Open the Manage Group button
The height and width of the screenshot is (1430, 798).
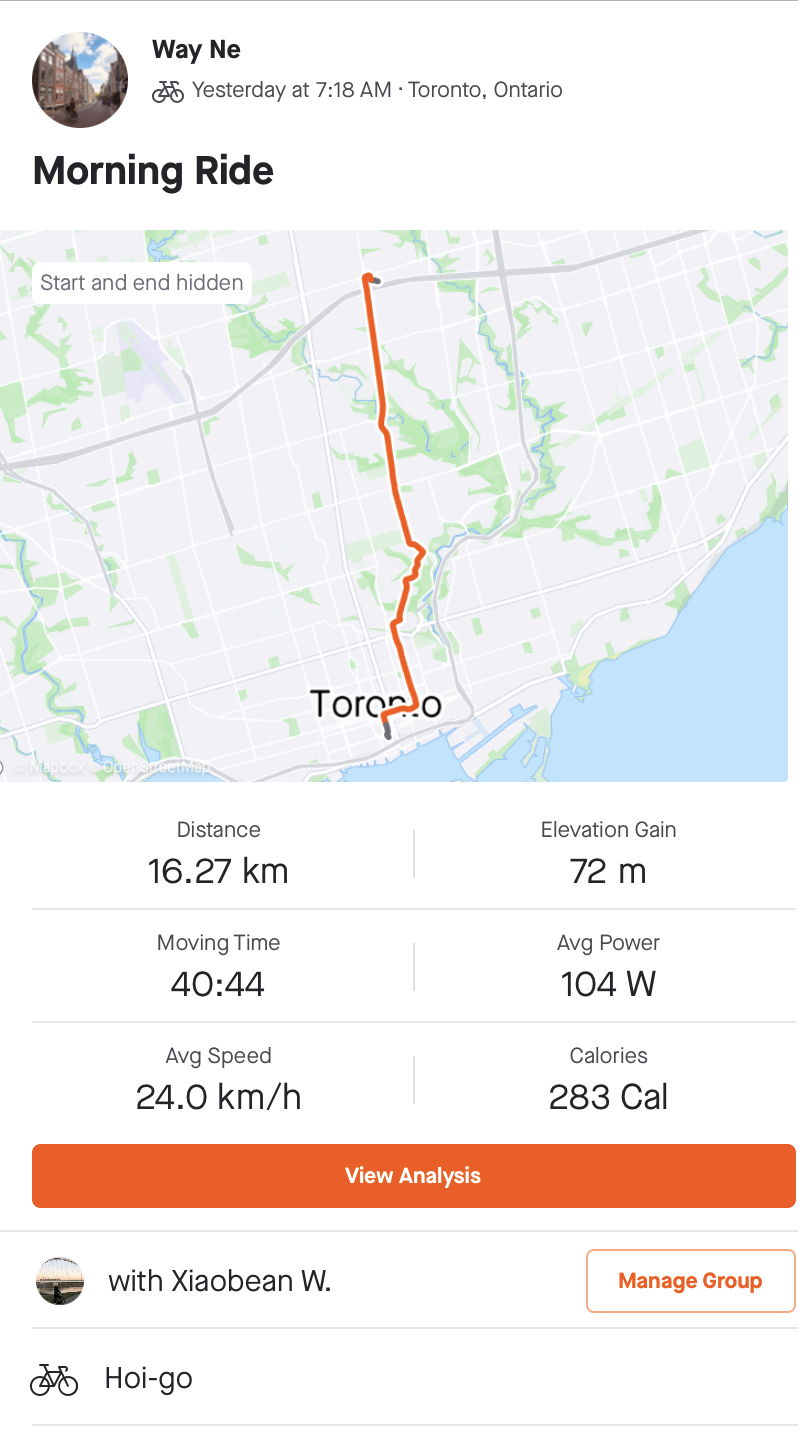coord(690,1281)
